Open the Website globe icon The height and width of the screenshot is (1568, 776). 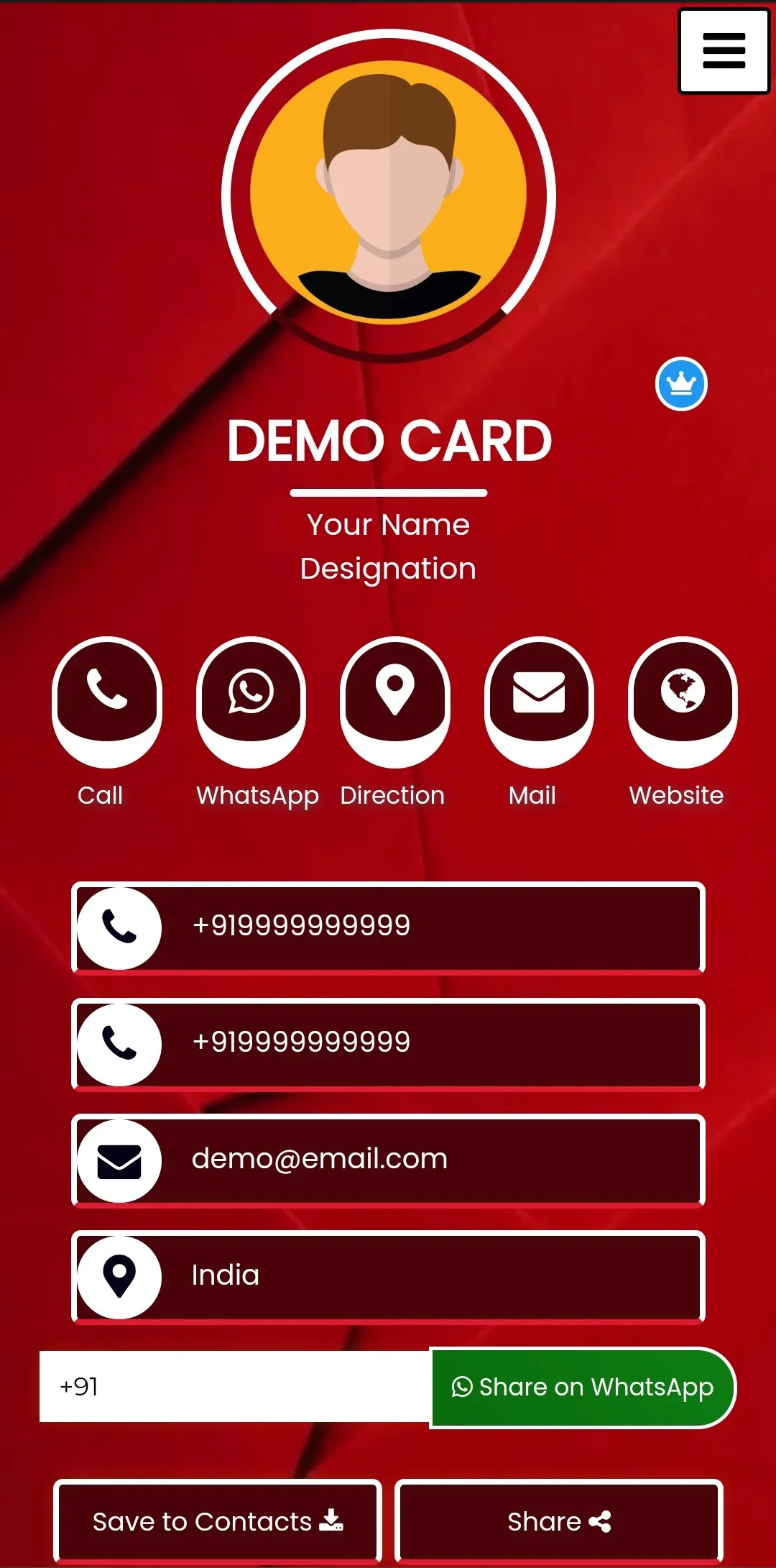(x=683, y=692)
